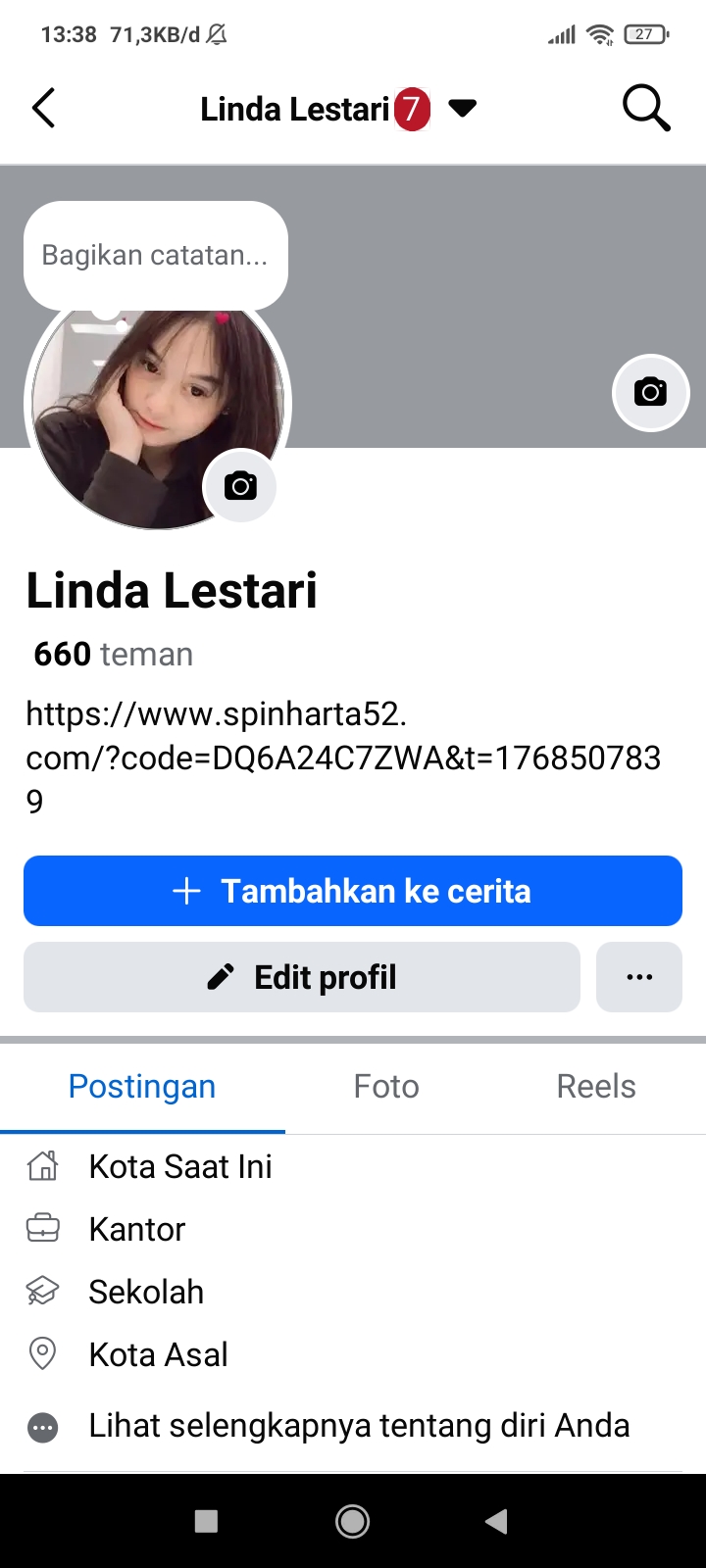View the 660 teman friends list
The height and width of the screenshot is (1568, 706).
coord(114,654)
